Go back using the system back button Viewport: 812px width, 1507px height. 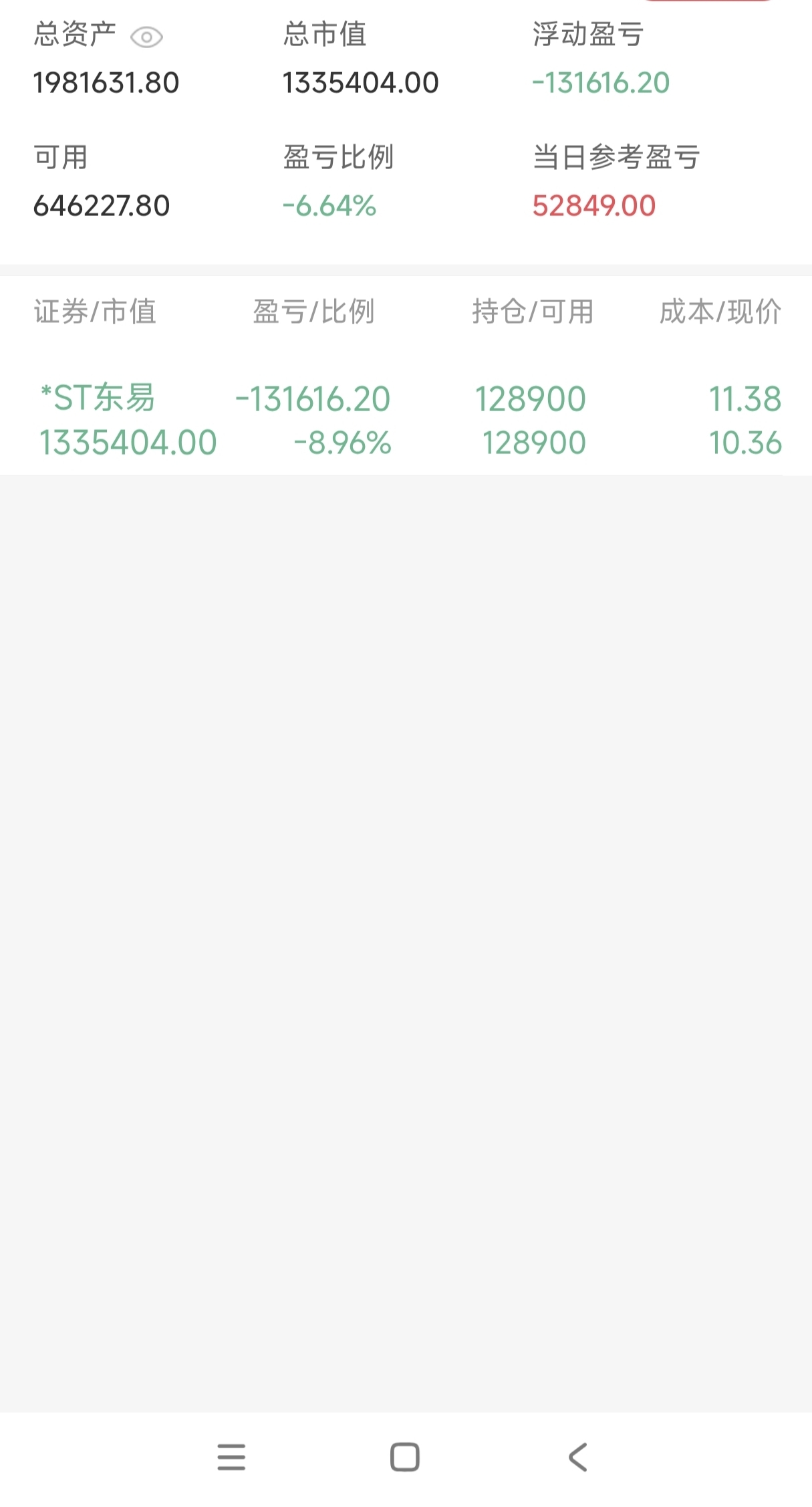[x=577, y=1457]
